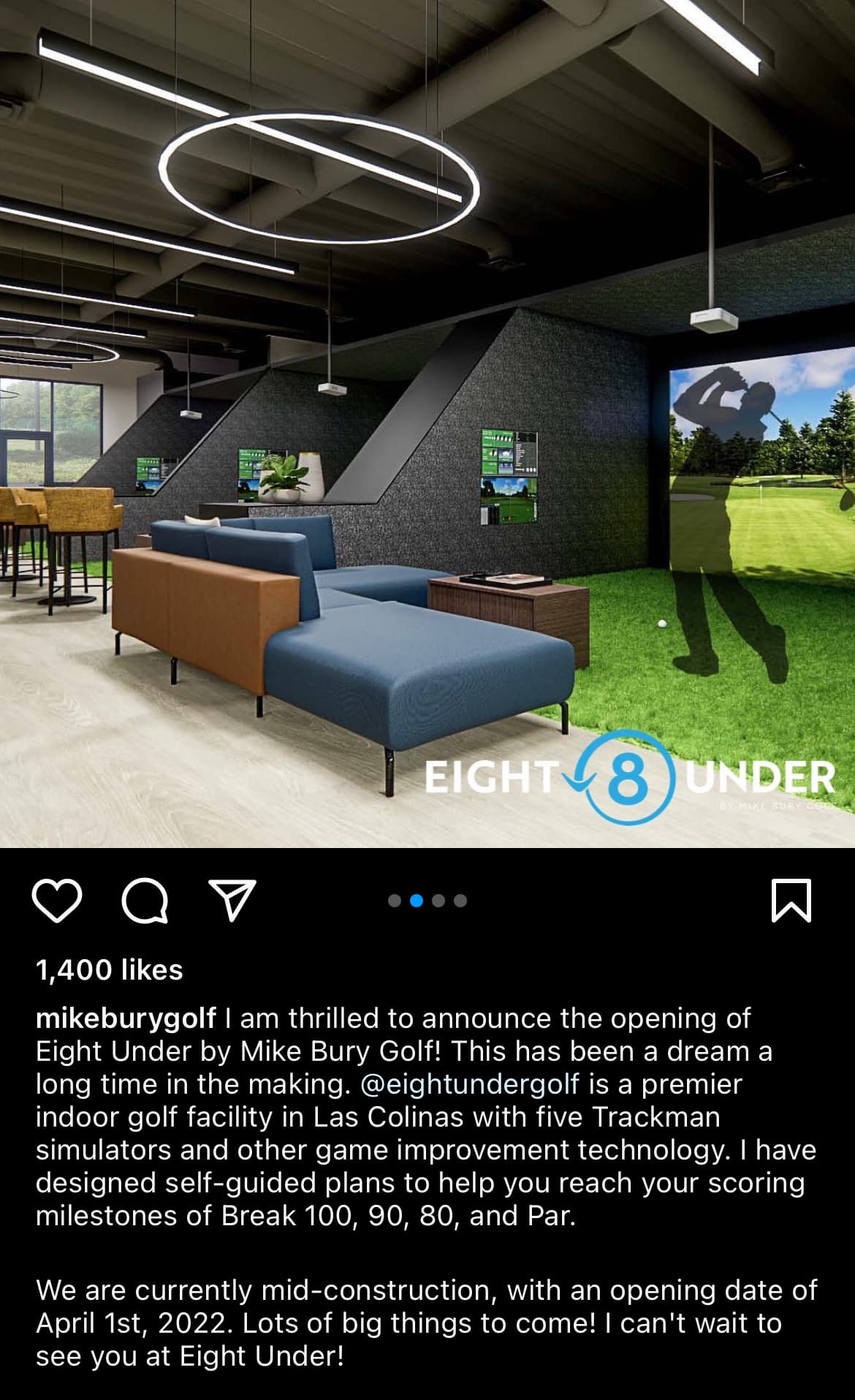The width and height of the screenshot is (855, 1400).
Task: View the 1,400 likes list
Action: pos(109,969)
